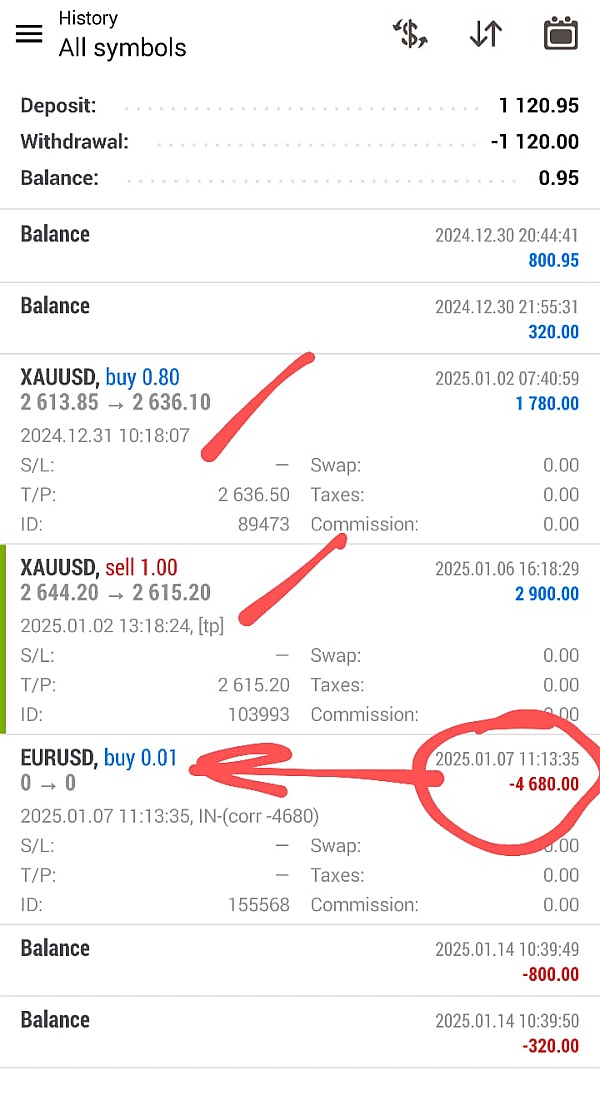Collapse the XAUUSD sell 1.00 trade
600x1095 pixels.
300,581
